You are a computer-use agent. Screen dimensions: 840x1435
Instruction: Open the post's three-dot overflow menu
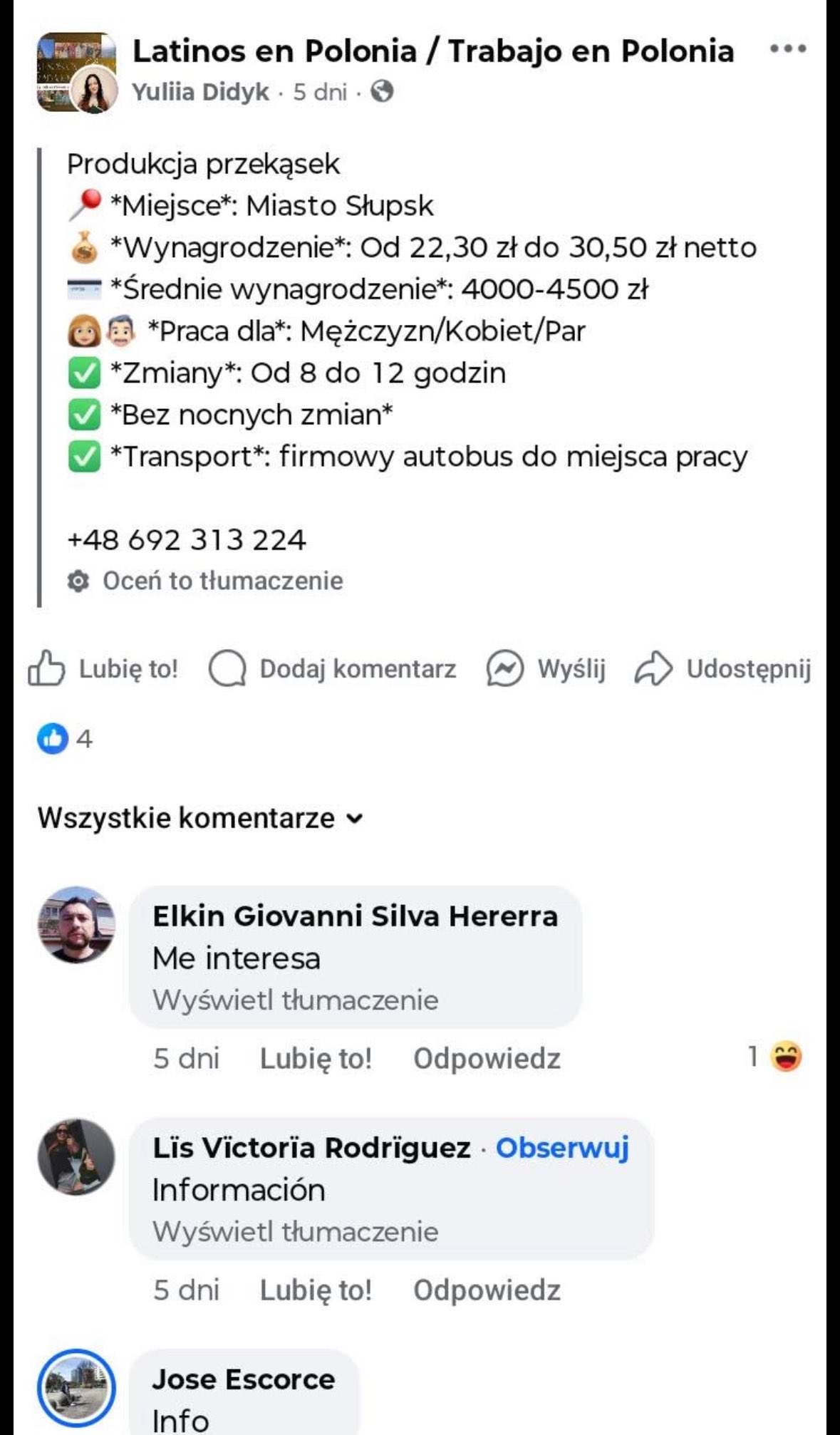[788, 50]
